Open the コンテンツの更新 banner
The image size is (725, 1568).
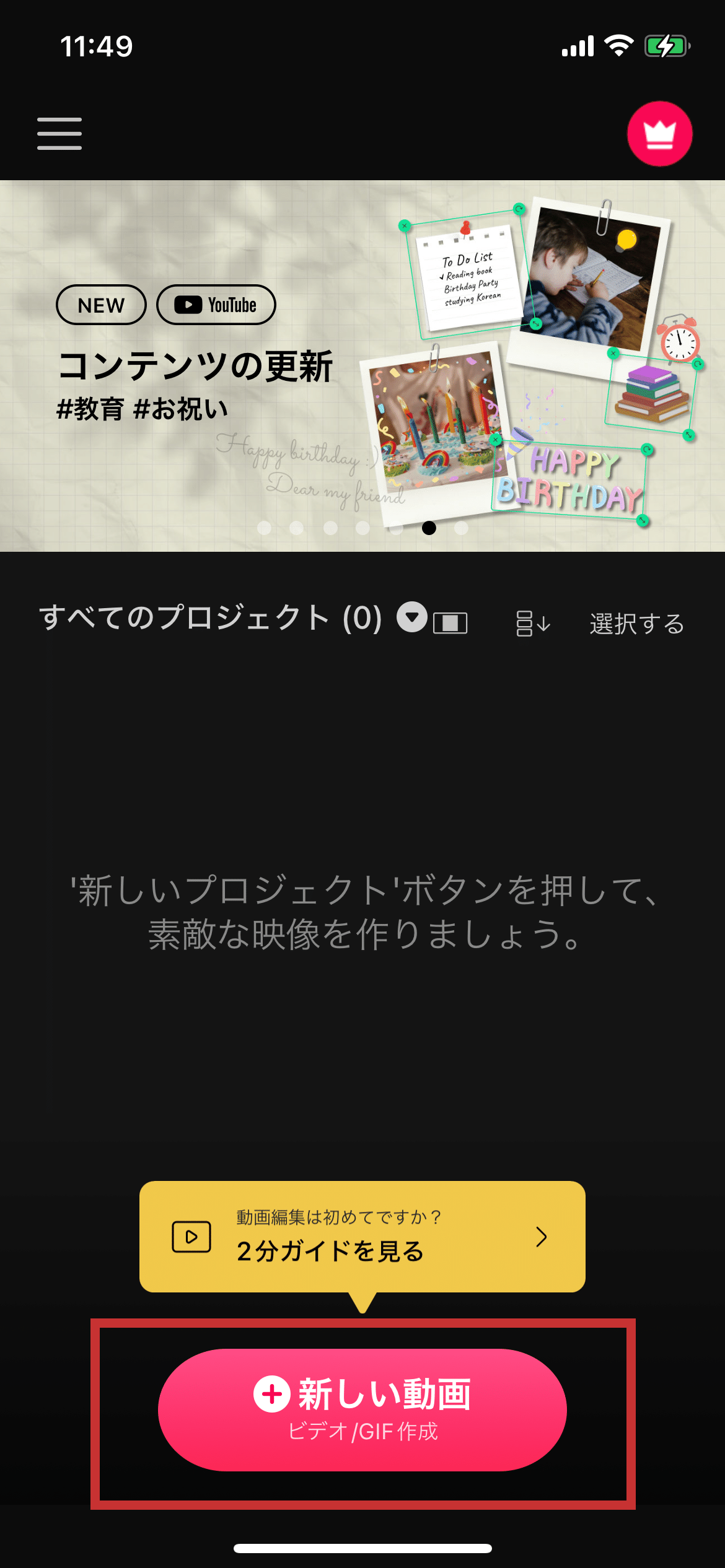(362, 365)
